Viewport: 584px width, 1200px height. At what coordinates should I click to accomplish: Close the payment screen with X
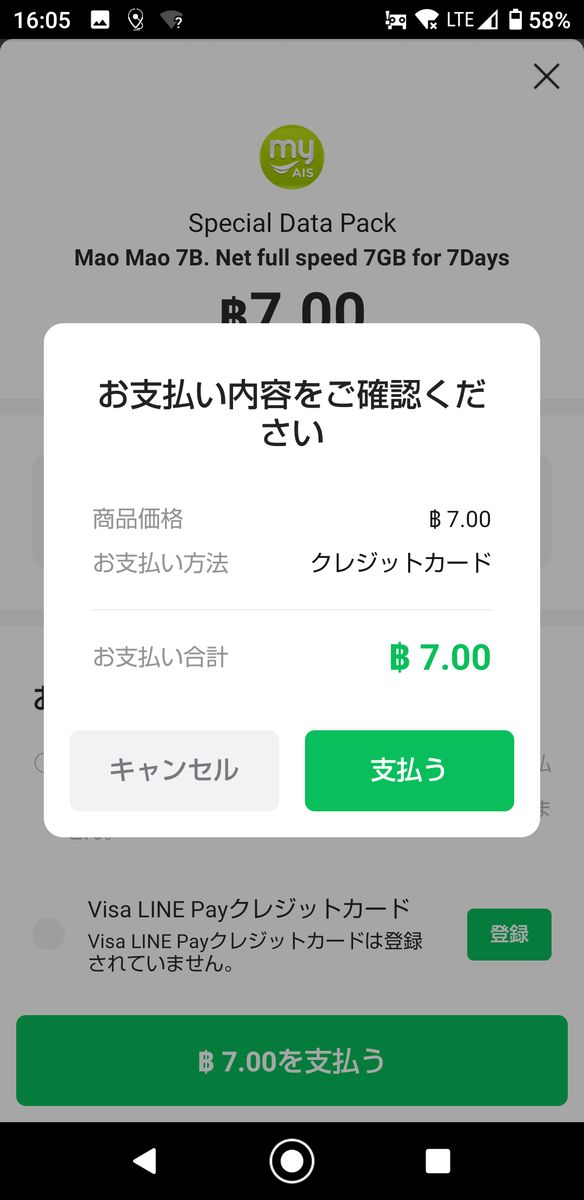(546, 76)
